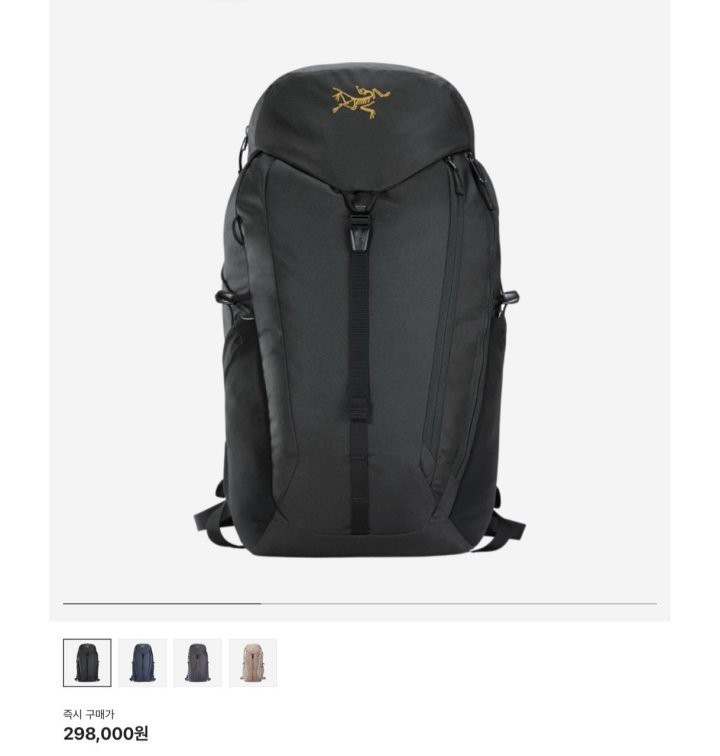Viewport: 720px width, 756px height.
Task: Select the black backpack thumbnail
Action: pos(87,662)
